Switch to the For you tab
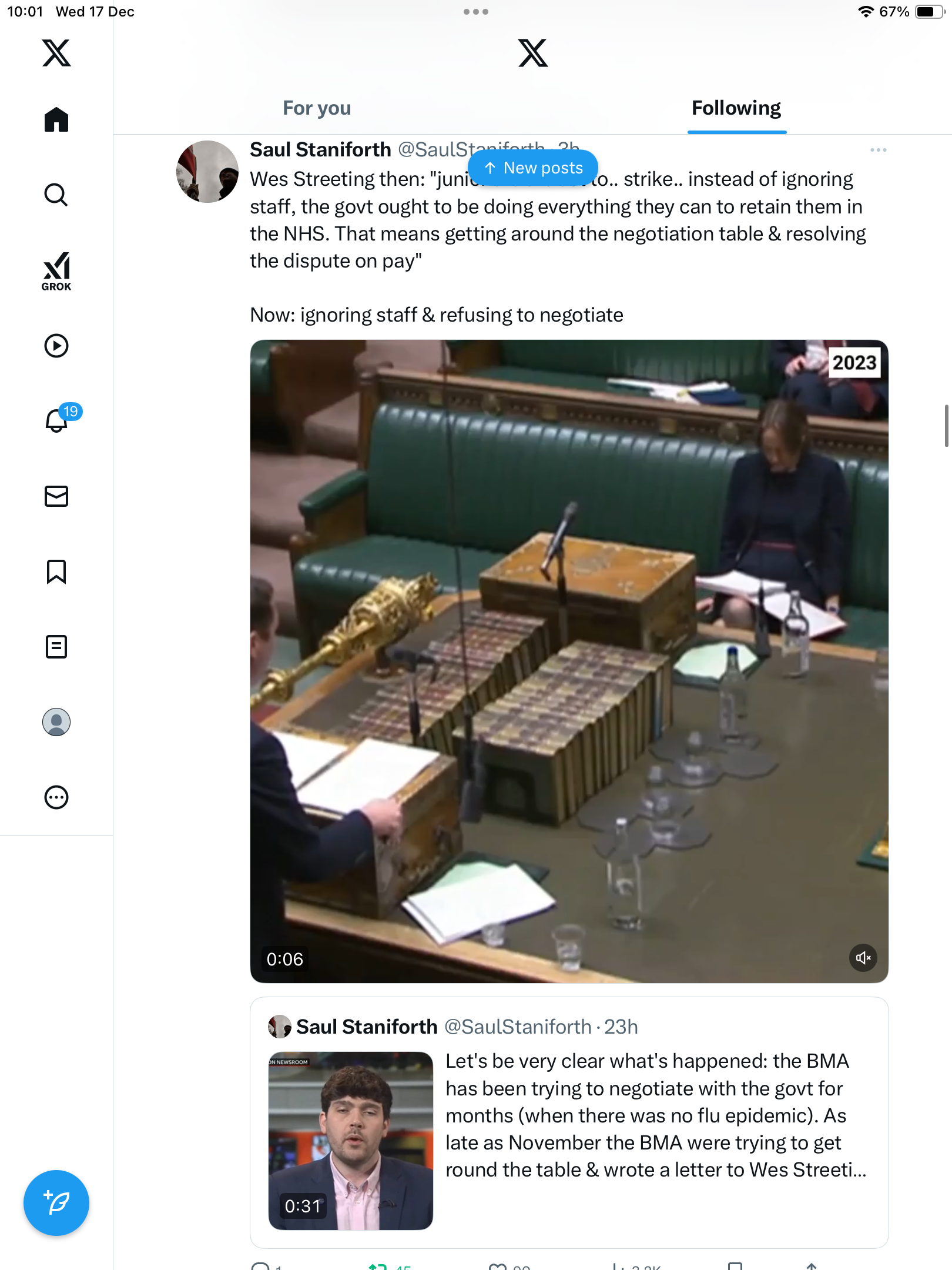Image resolution: width=952 pixels, height=1270 pixels. pos(317,108)
